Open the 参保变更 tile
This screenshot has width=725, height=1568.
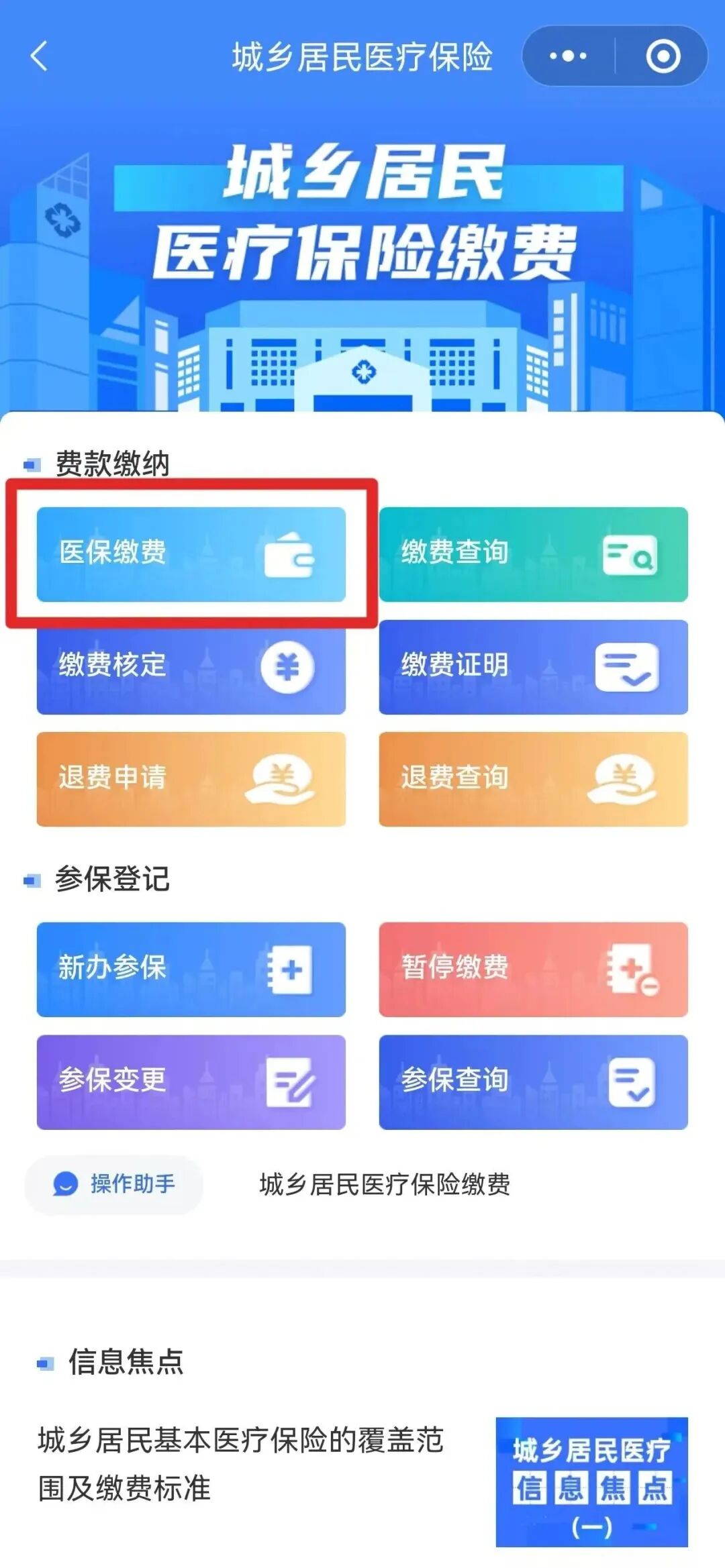pyautogui.click(x=191, y=1082)
